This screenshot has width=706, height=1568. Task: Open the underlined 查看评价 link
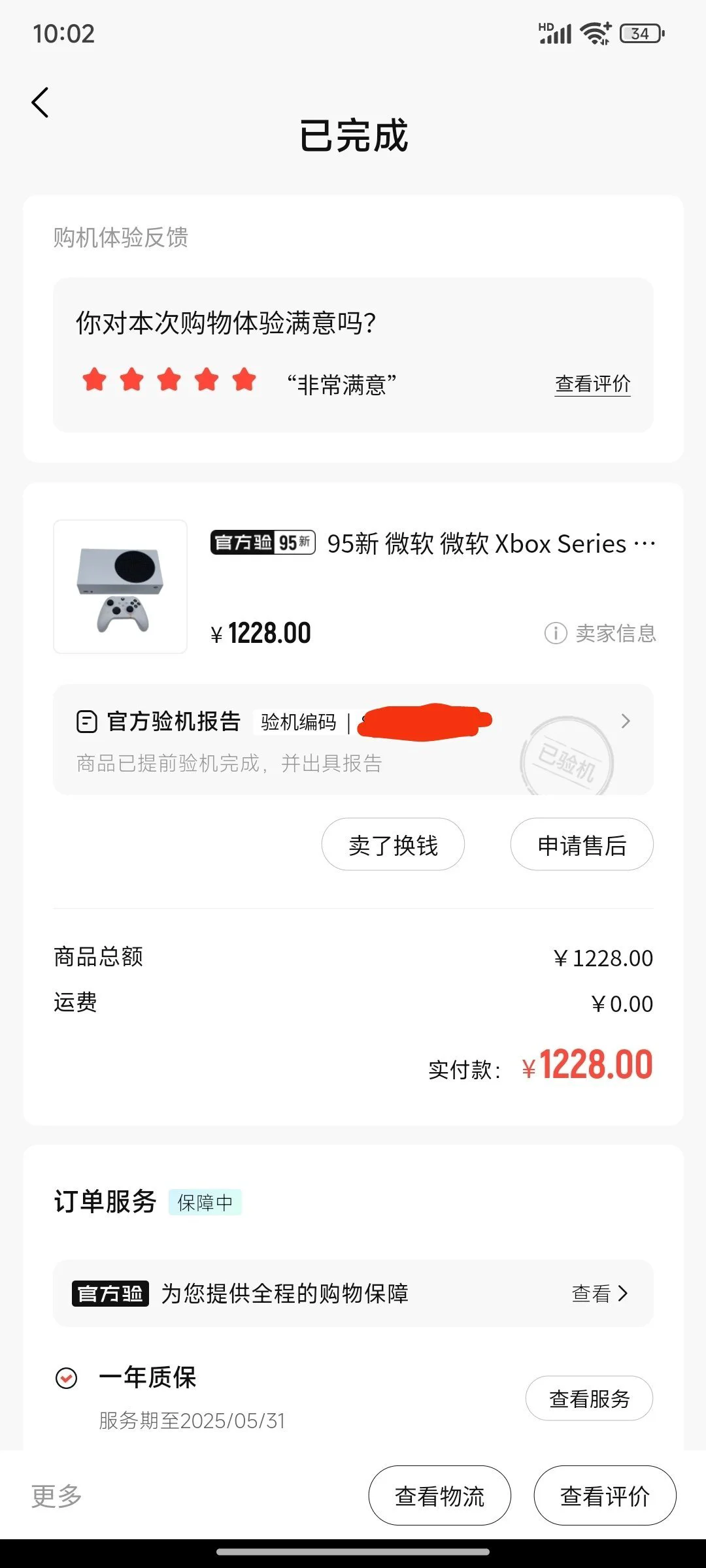coord(592,384)
